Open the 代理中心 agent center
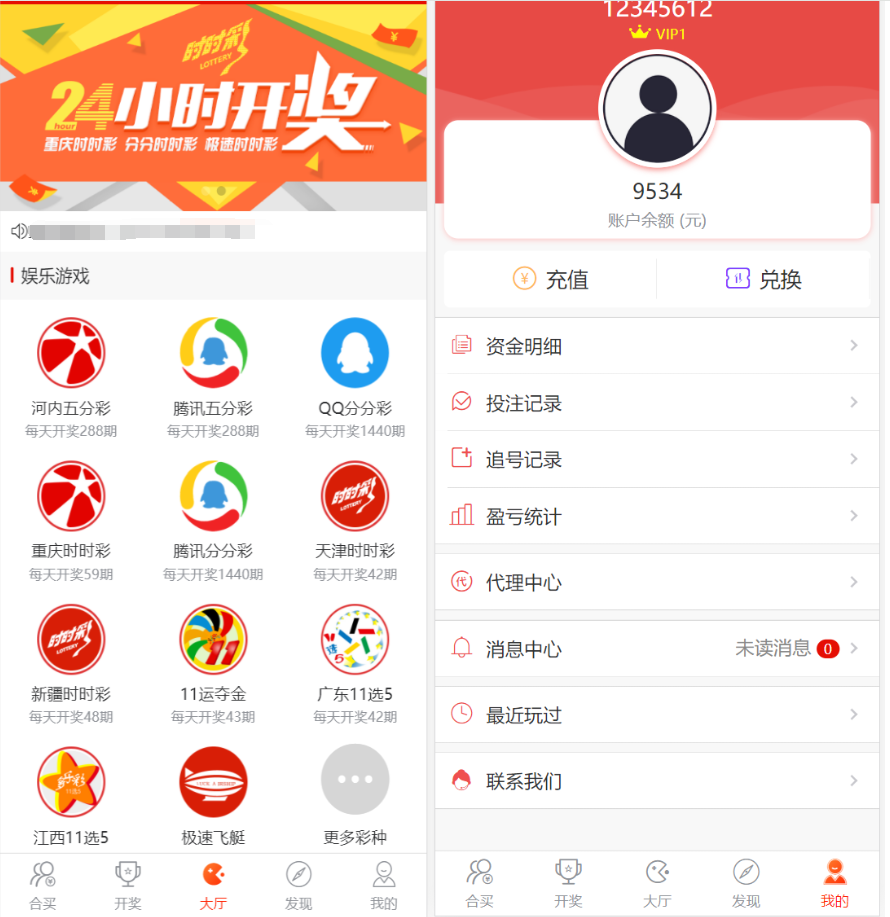Viewport: 890px width, 917px height. click(657, 582)
